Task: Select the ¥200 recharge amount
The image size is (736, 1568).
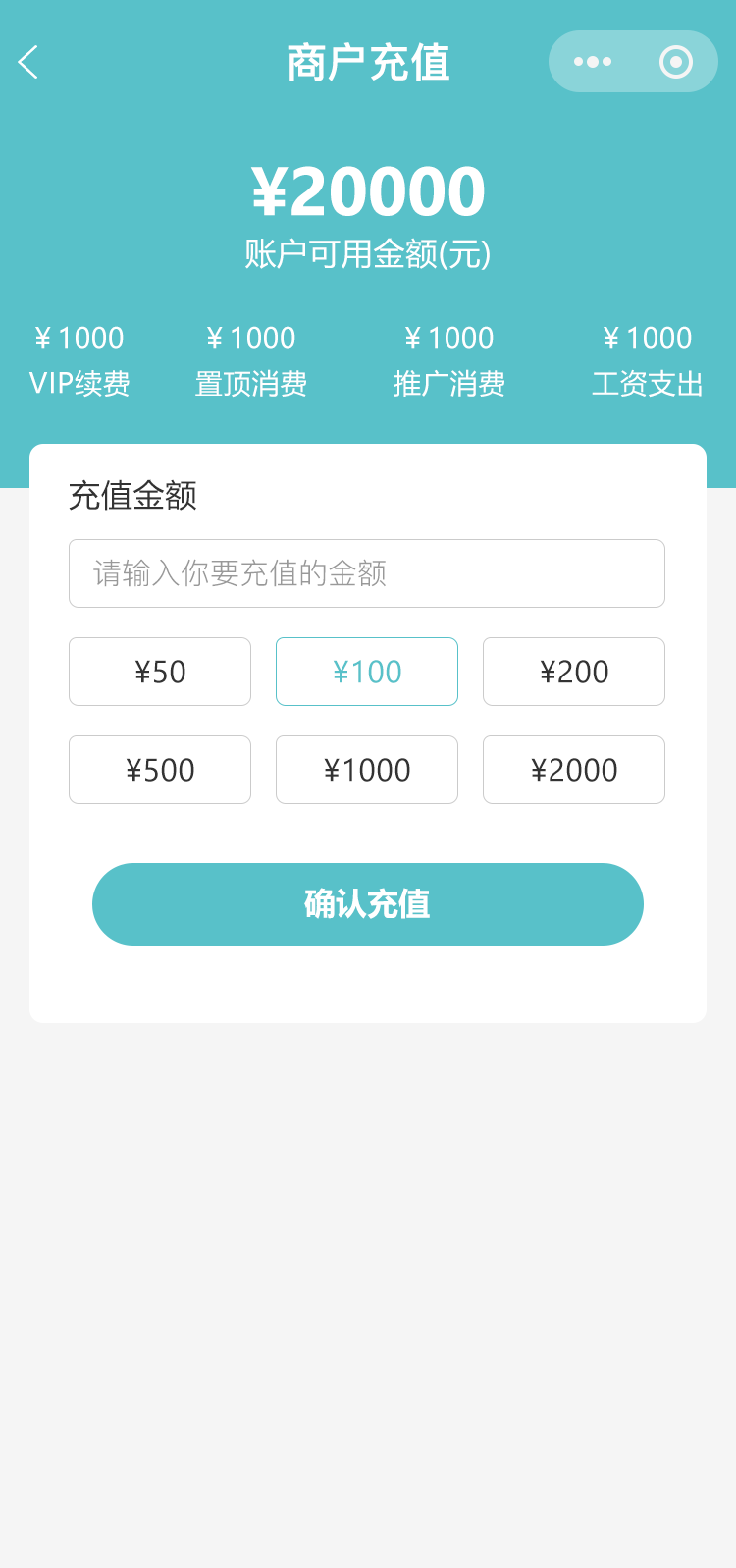Action: (x=573, y=672)
